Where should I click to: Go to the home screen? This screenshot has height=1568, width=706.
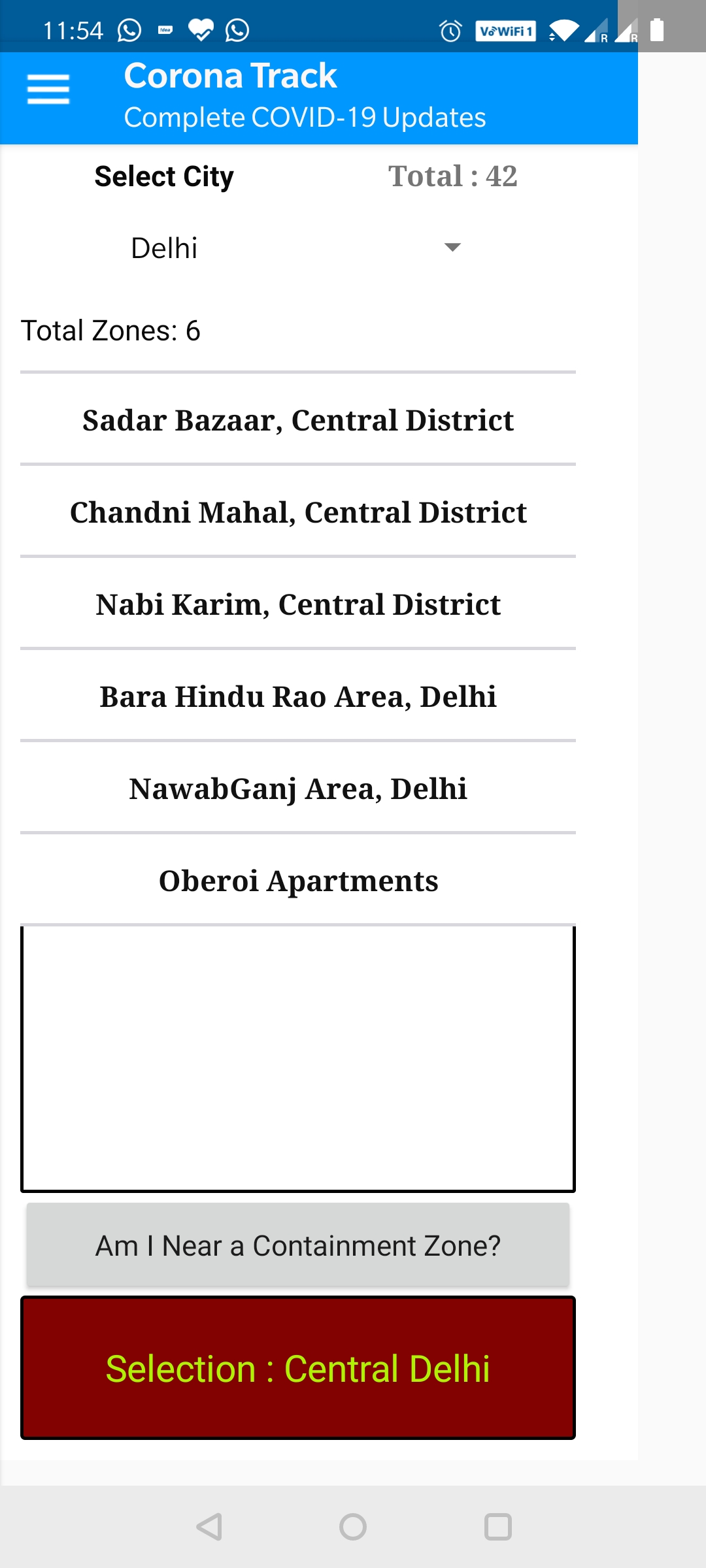pyautogui.click(x=353, y=1527)
